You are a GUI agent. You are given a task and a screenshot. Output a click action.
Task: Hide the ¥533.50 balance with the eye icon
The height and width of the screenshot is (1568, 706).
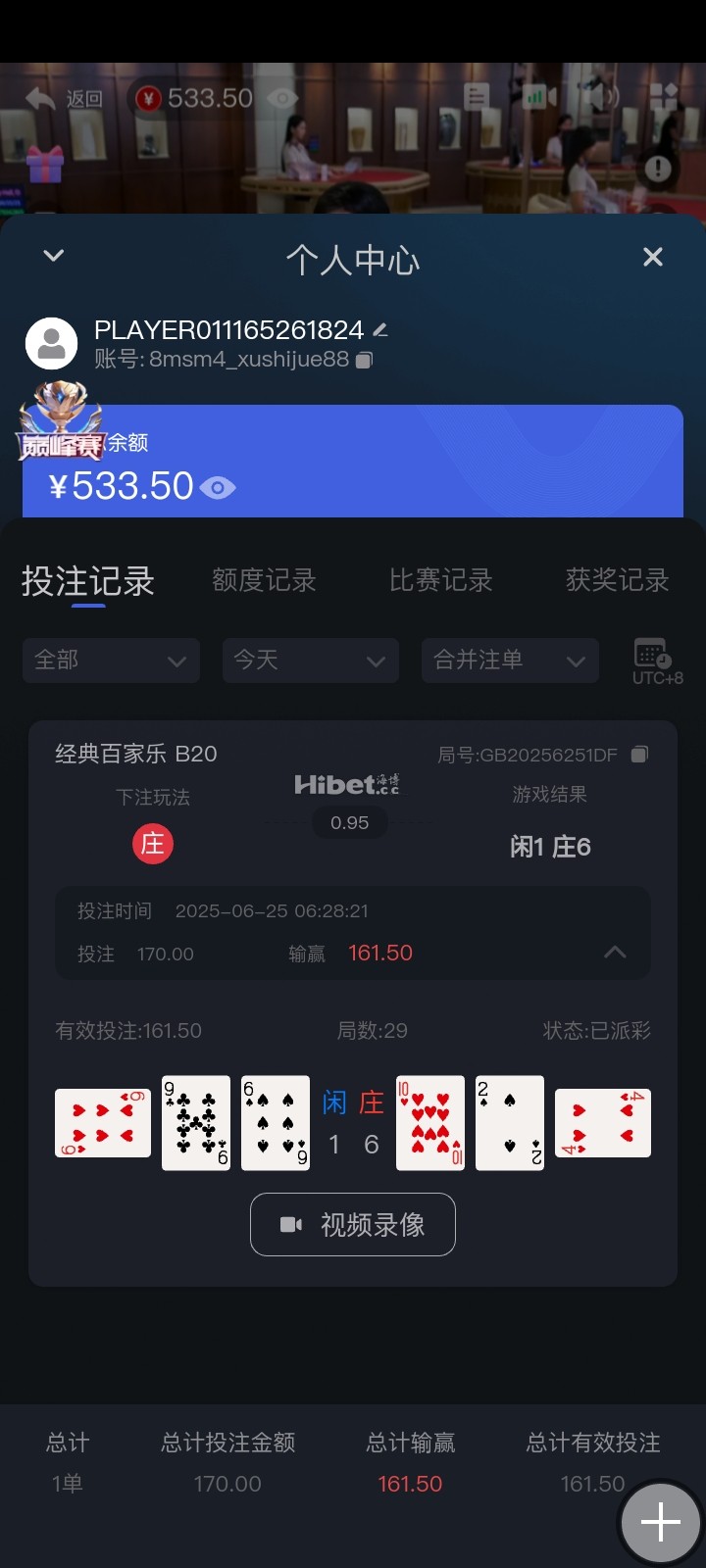coord(218,487)
